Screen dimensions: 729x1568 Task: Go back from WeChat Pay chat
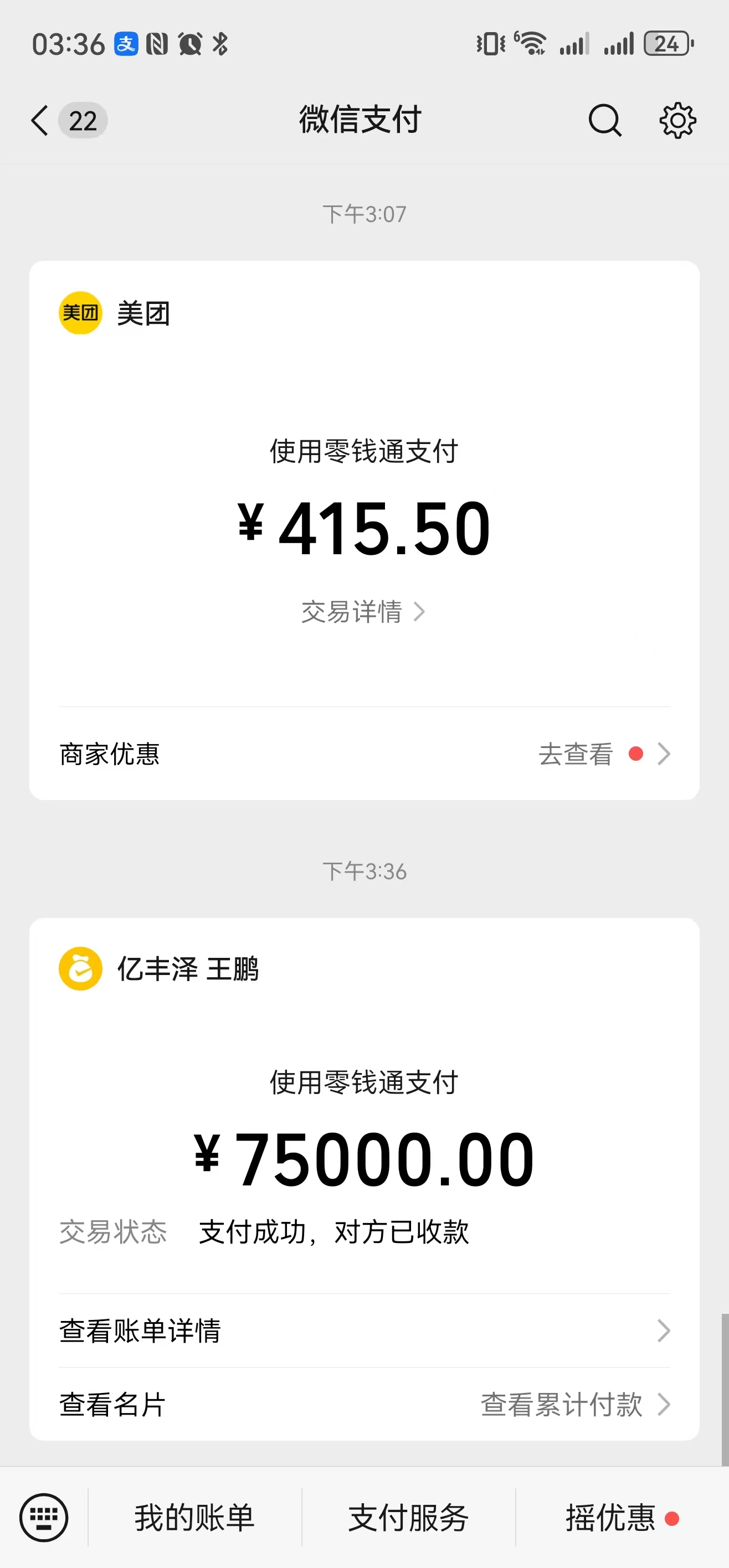click(x=40, y=120)
